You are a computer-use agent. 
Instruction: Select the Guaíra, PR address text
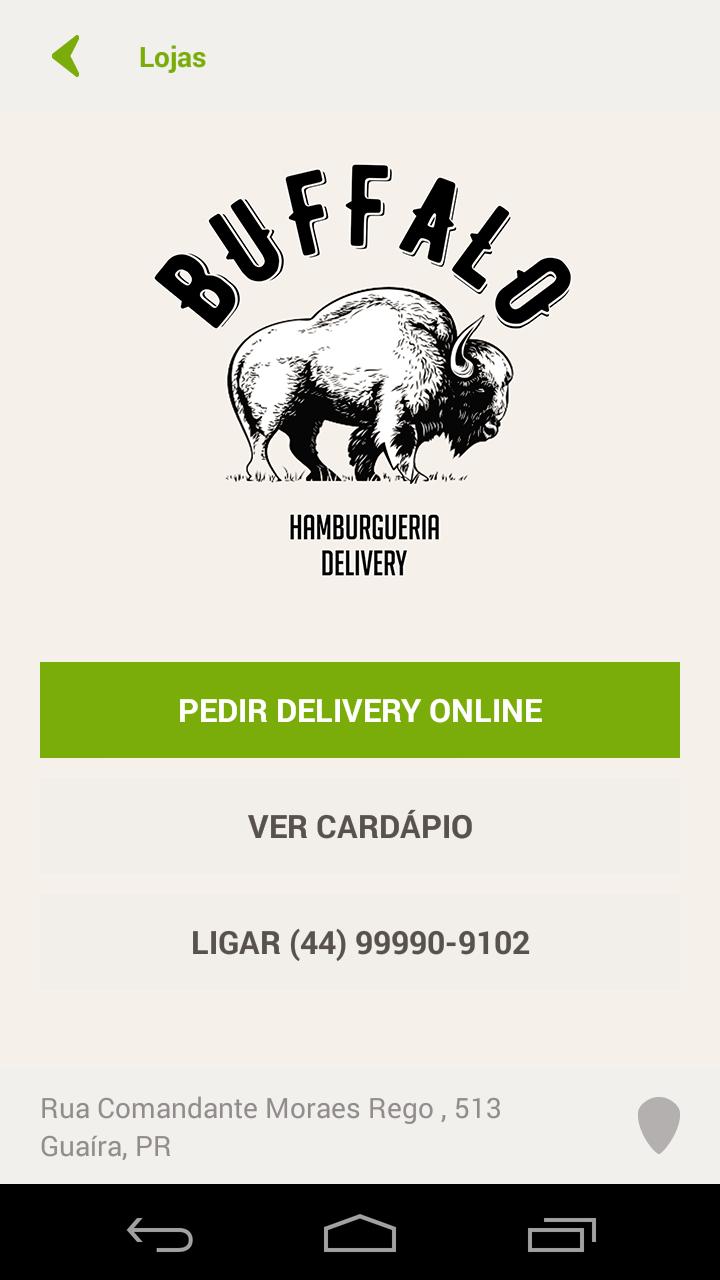(x=105, y=1146)
